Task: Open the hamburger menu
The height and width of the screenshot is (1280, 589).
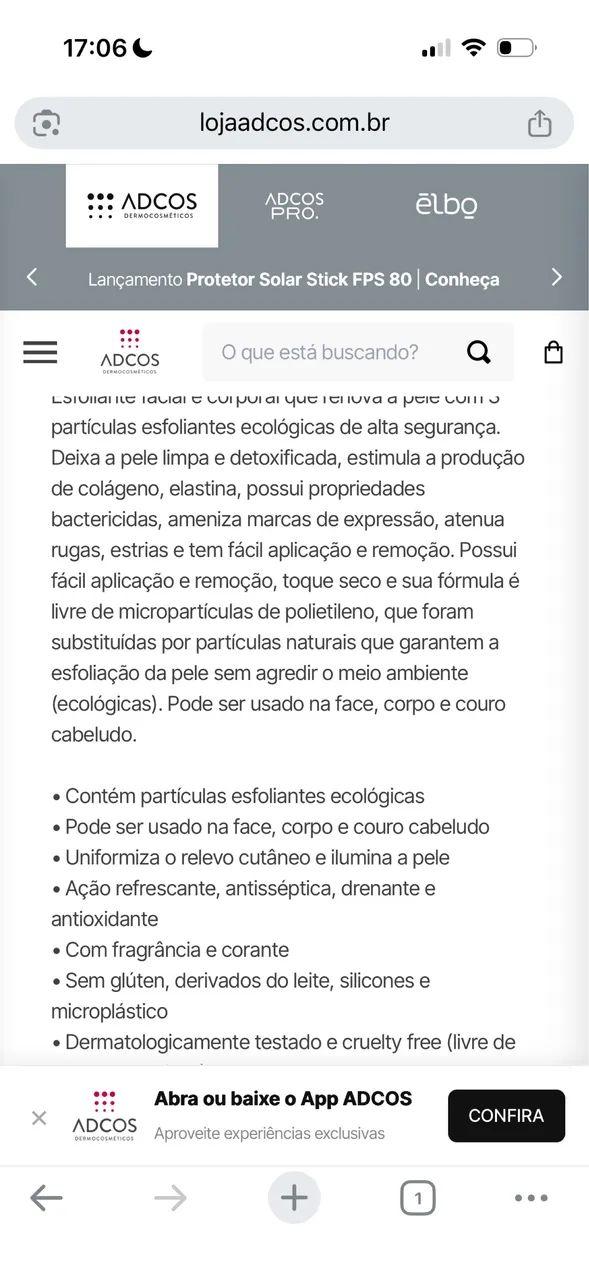Action: [x=40, y=352]
